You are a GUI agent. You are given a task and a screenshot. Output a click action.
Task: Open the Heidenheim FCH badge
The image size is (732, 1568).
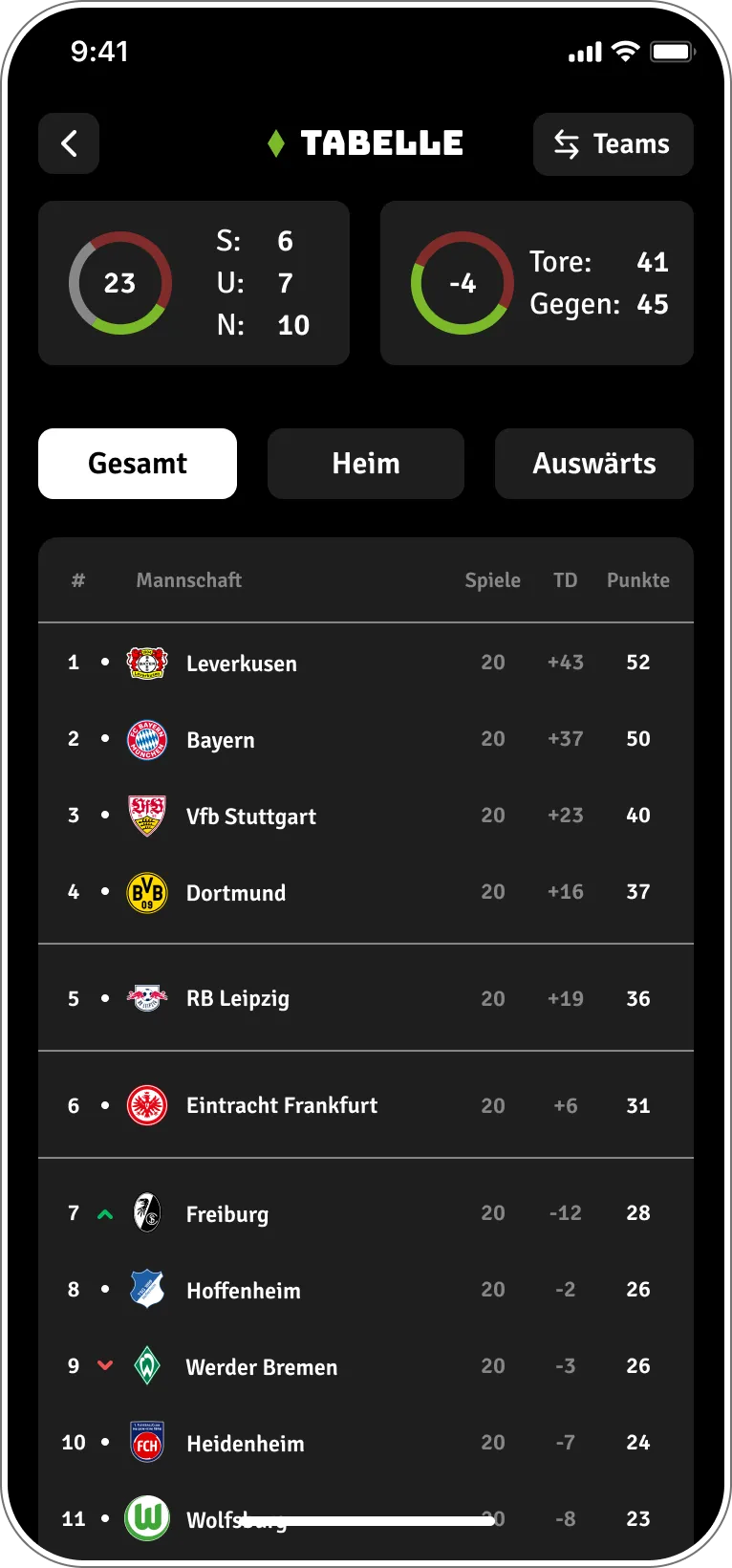147,1442
